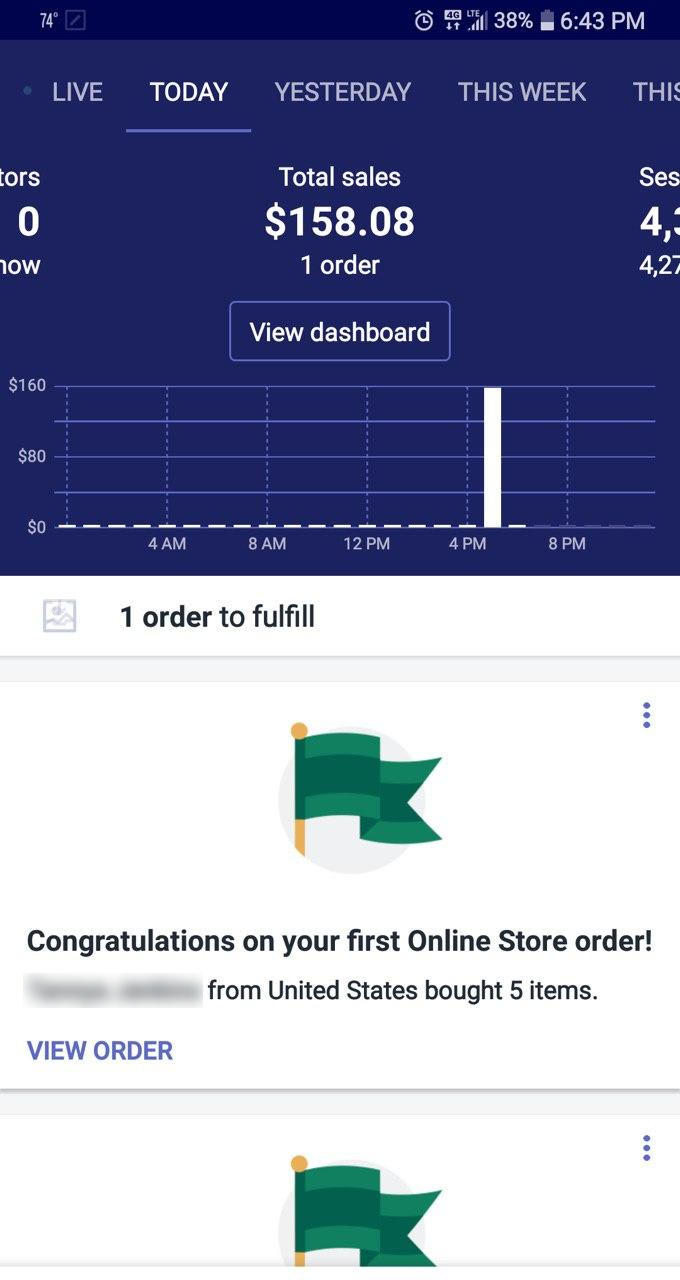This screenshot has width=680, height=1280.
Task: Open overflow menu on first order congratulations card
Action: pyautogui.click(x=647, y=715)
